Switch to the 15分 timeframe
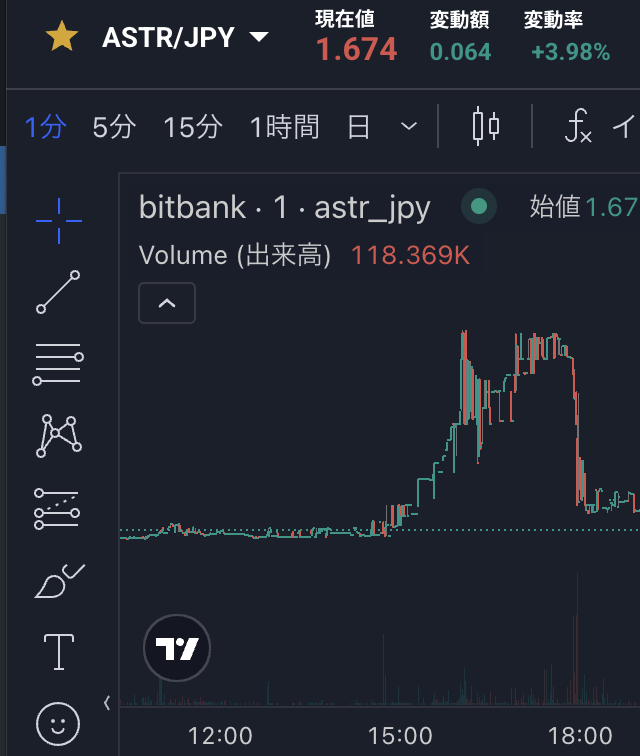Screen dimensions: 640x756 coord(192,127)
